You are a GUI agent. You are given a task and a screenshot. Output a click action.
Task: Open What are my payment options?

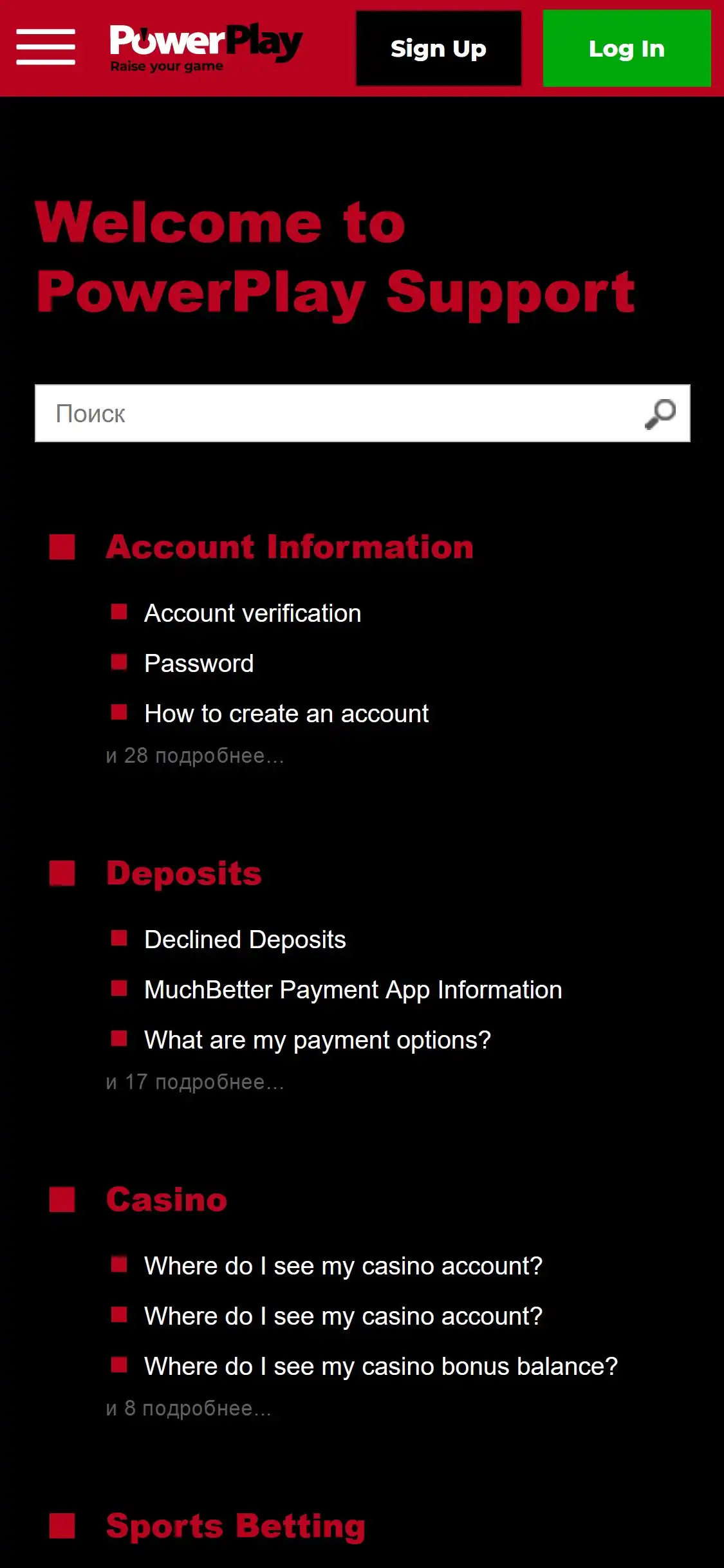coord(317,1040)
